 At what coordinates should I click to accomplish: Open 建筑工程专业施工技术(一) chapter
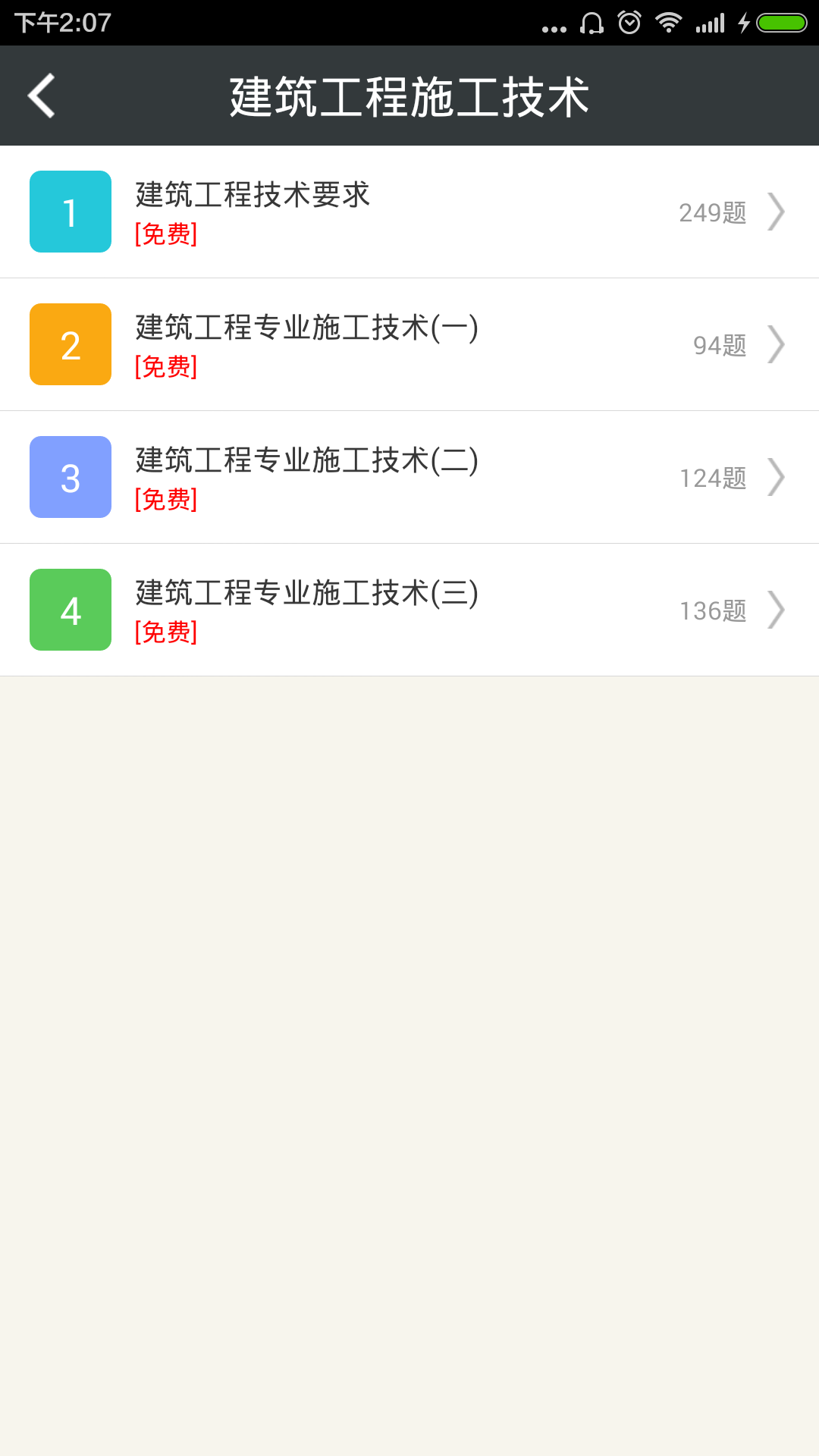(x=409, y=344)
